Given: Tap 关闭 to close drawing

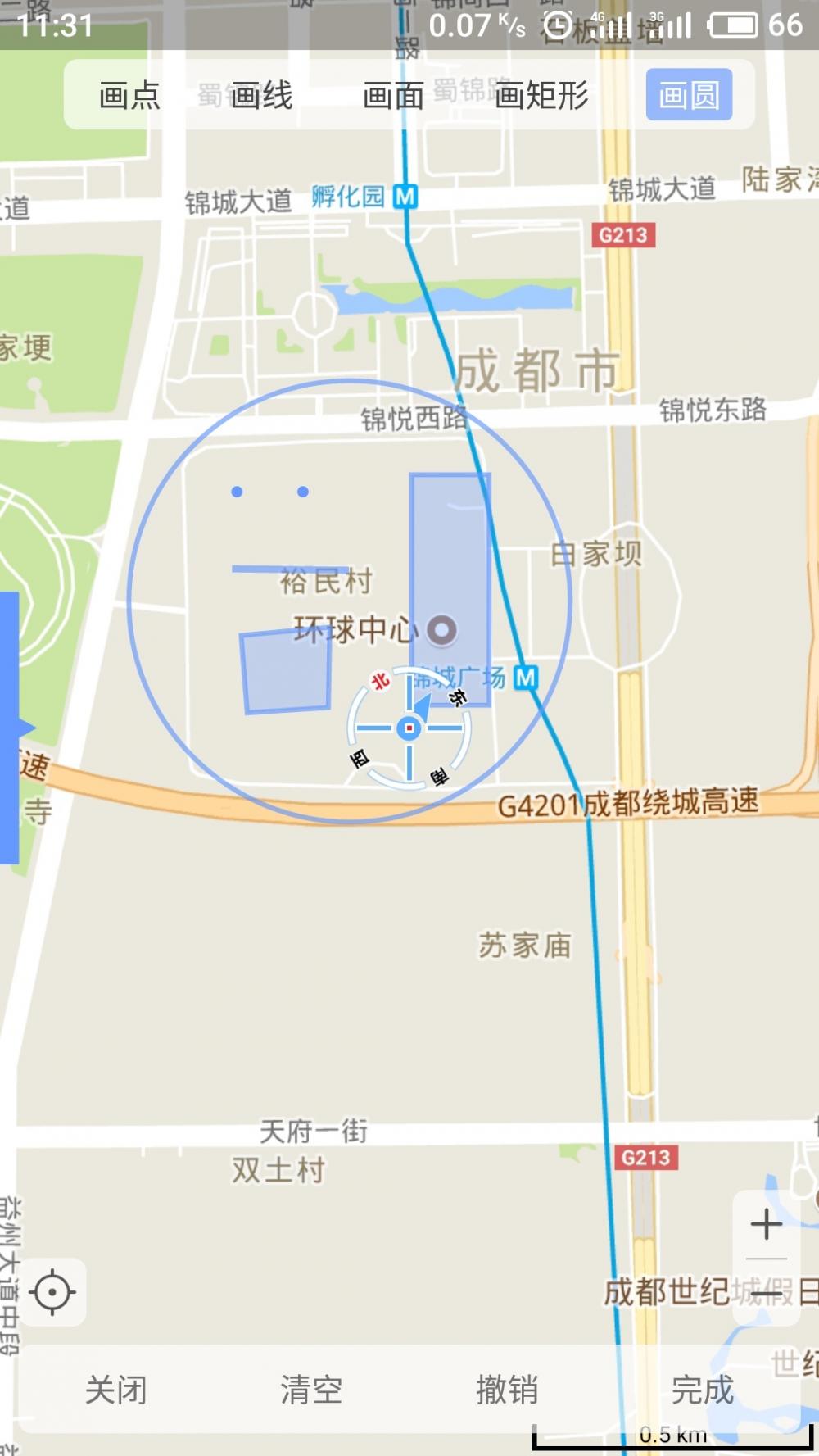Looking at the screenshot, I should [115, 1390].
